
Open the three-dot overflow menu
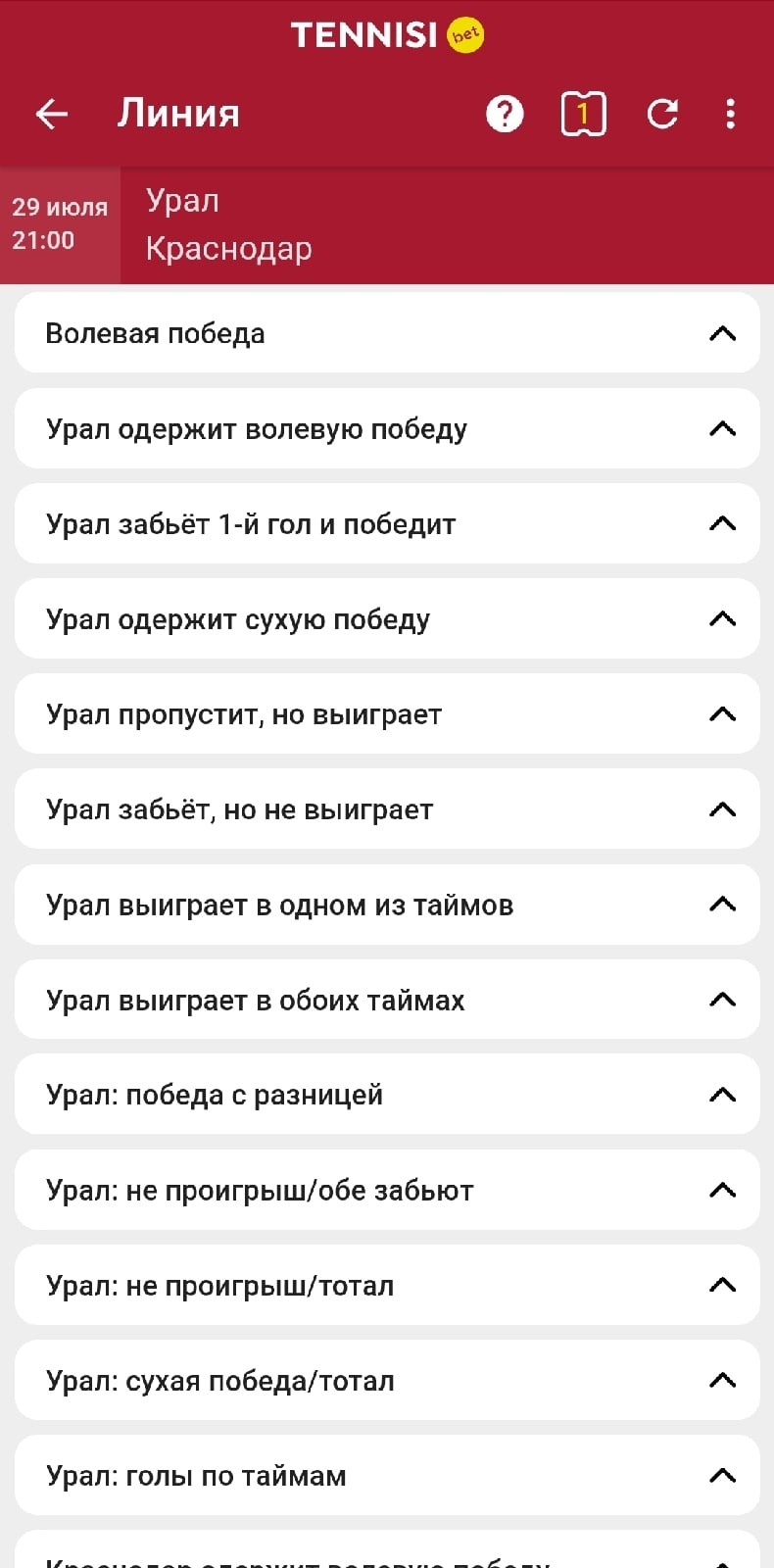click(730, 114)
